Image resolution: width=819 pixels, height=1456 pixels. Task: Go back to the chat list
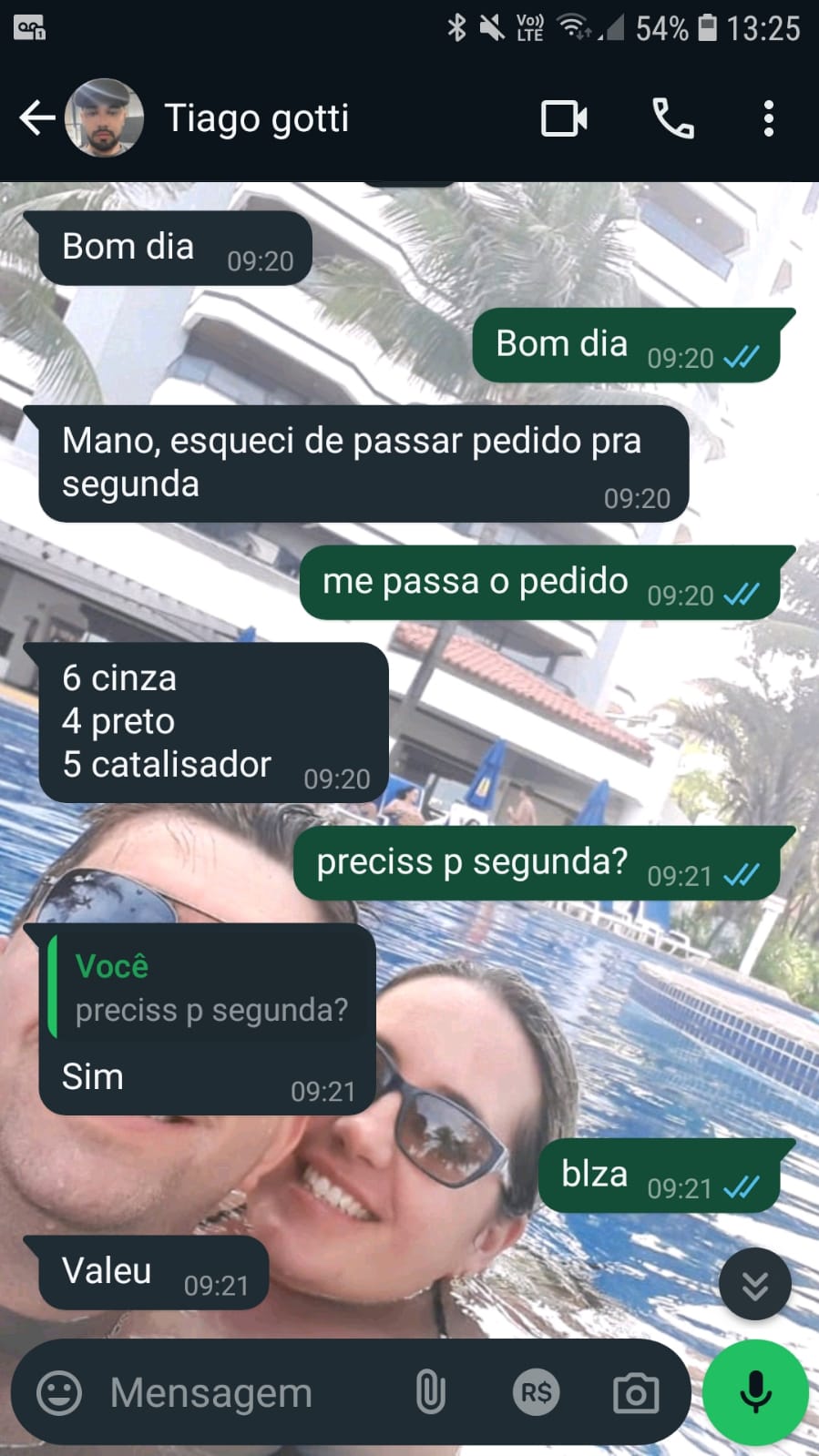click(x=36, y=118)
